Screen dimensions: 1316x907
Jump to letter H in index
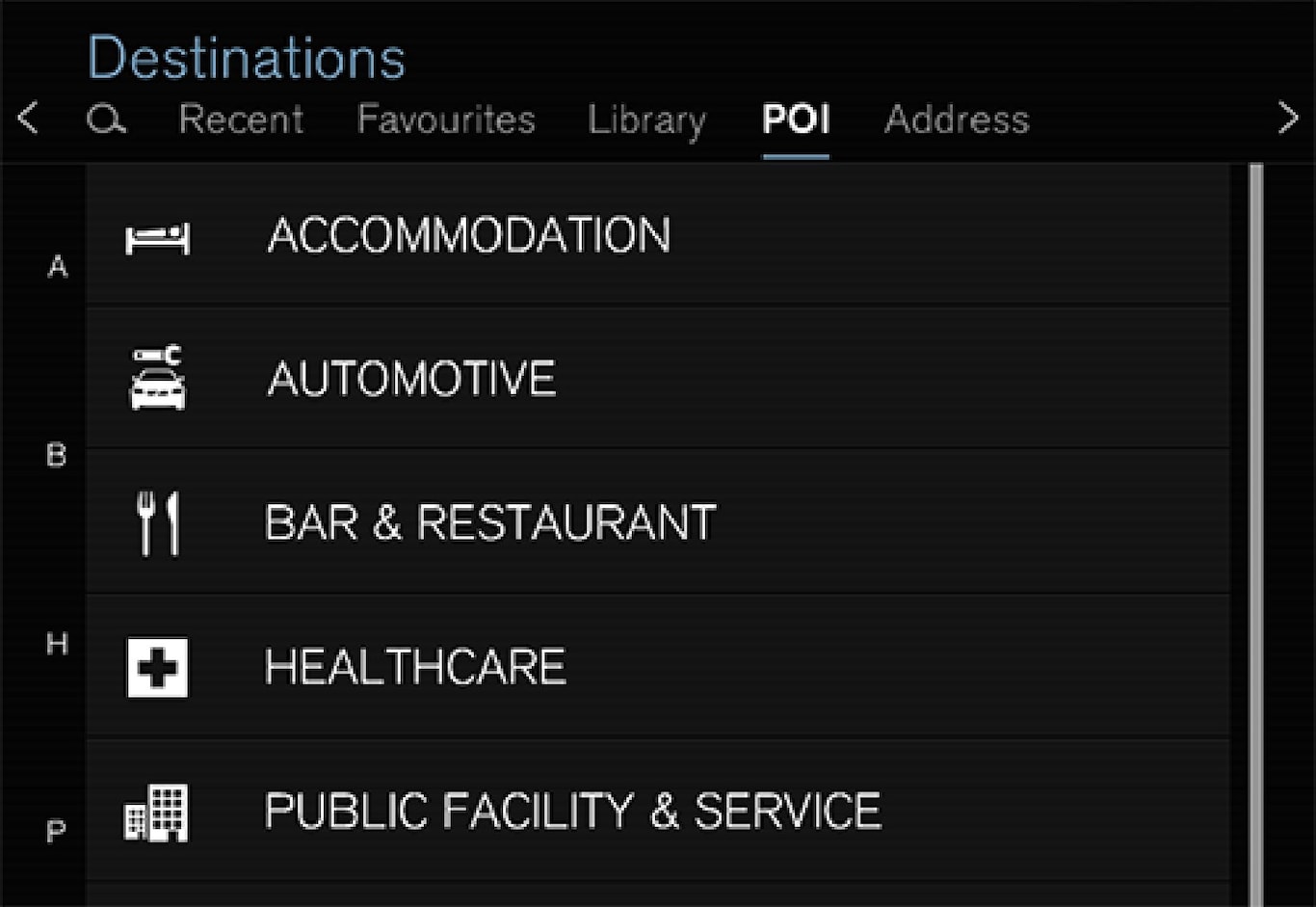[x=57, y=644]
